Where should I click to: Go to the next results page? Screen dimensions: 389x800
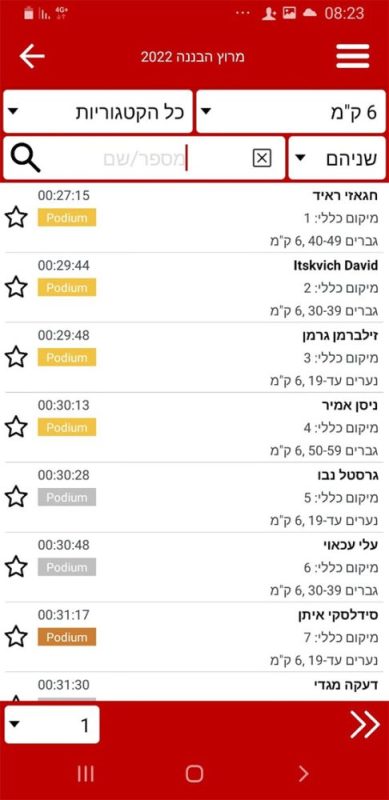pos(364,724)
